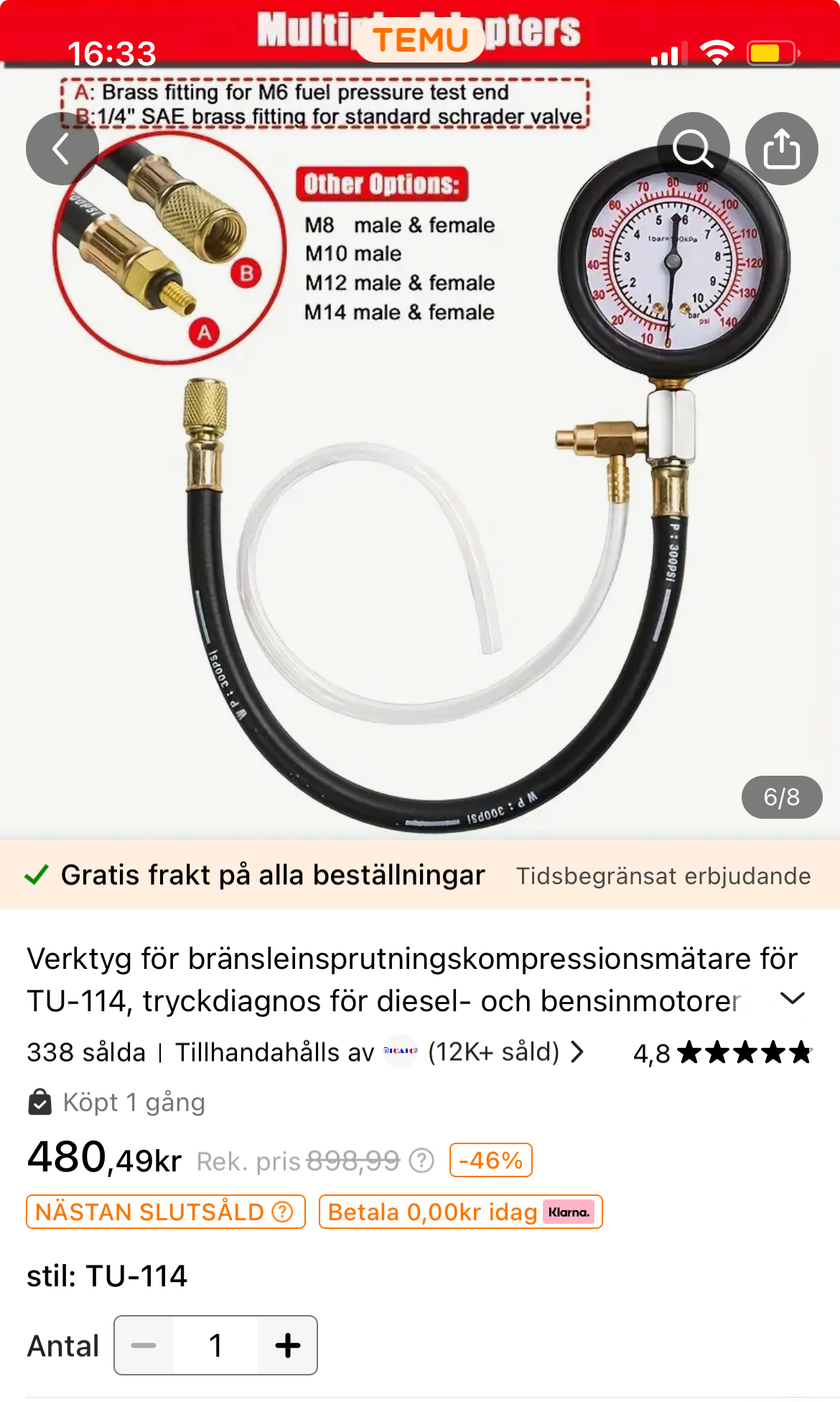This screenshot has height=1402, width=840.
Task: Open Klarna Betala 0,00kr idag option
Action: pyautogui.click(x=460, y=1212)
